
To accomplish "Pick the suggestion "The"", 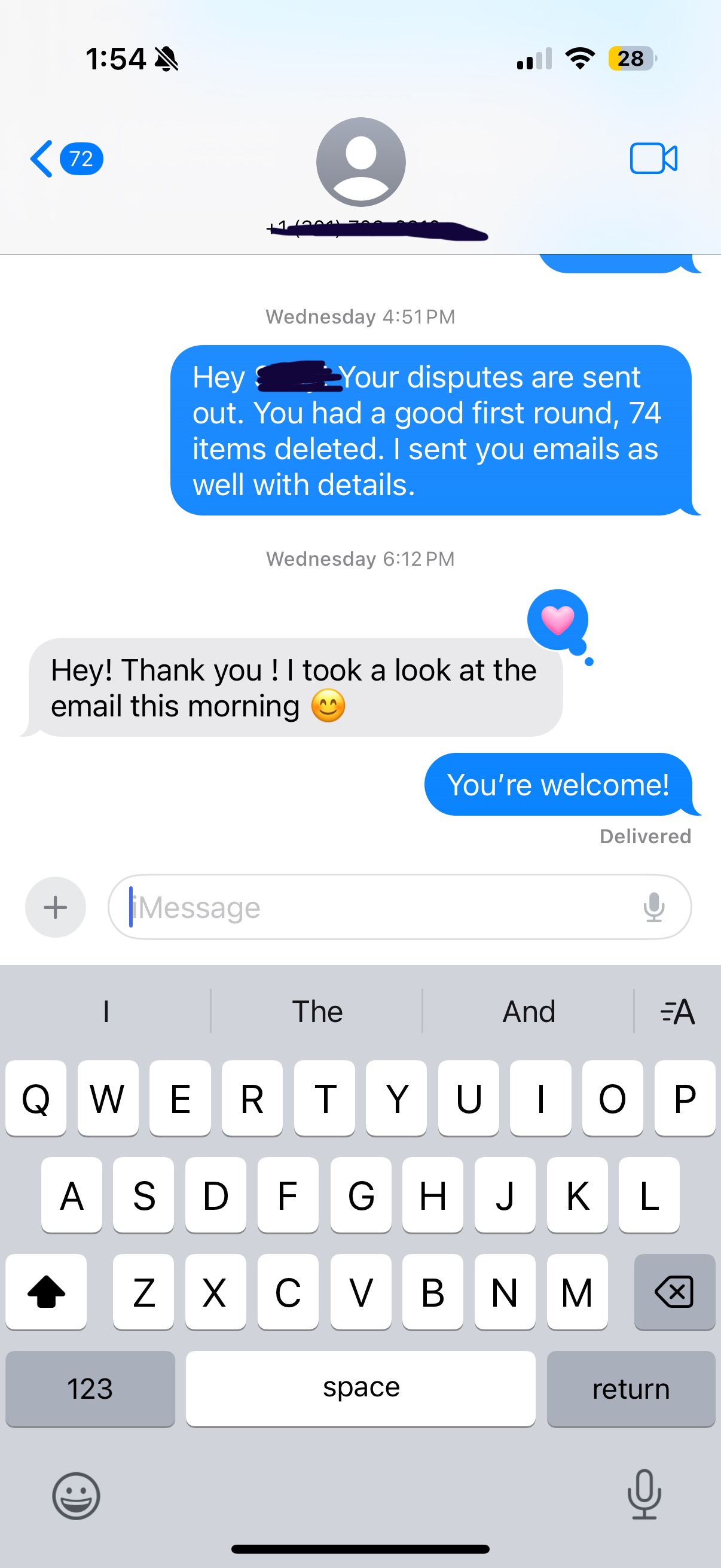I will coord(317,1012).
